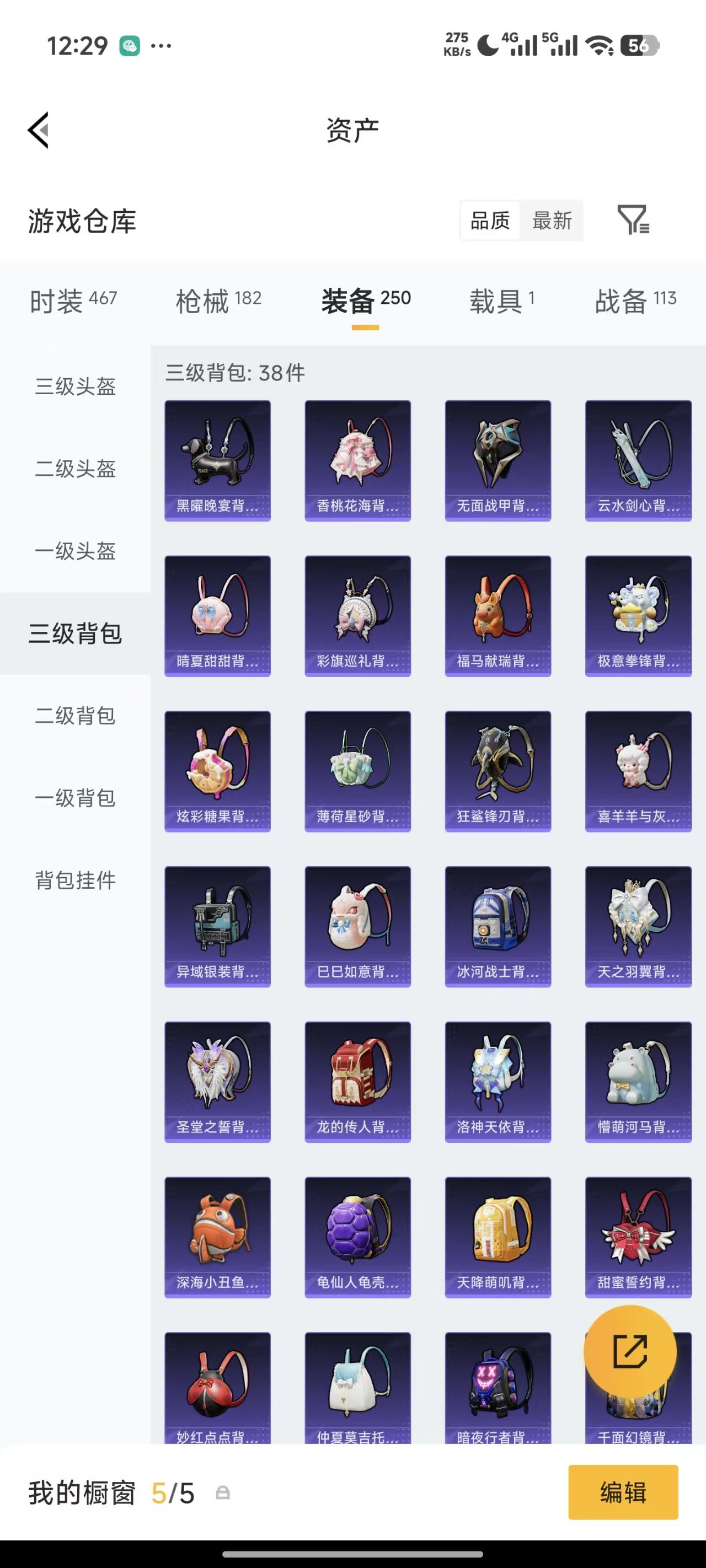The width and height of the screenshot is (706, 1568).
Task: Go back using the top-left arrow
Action: 39,130
